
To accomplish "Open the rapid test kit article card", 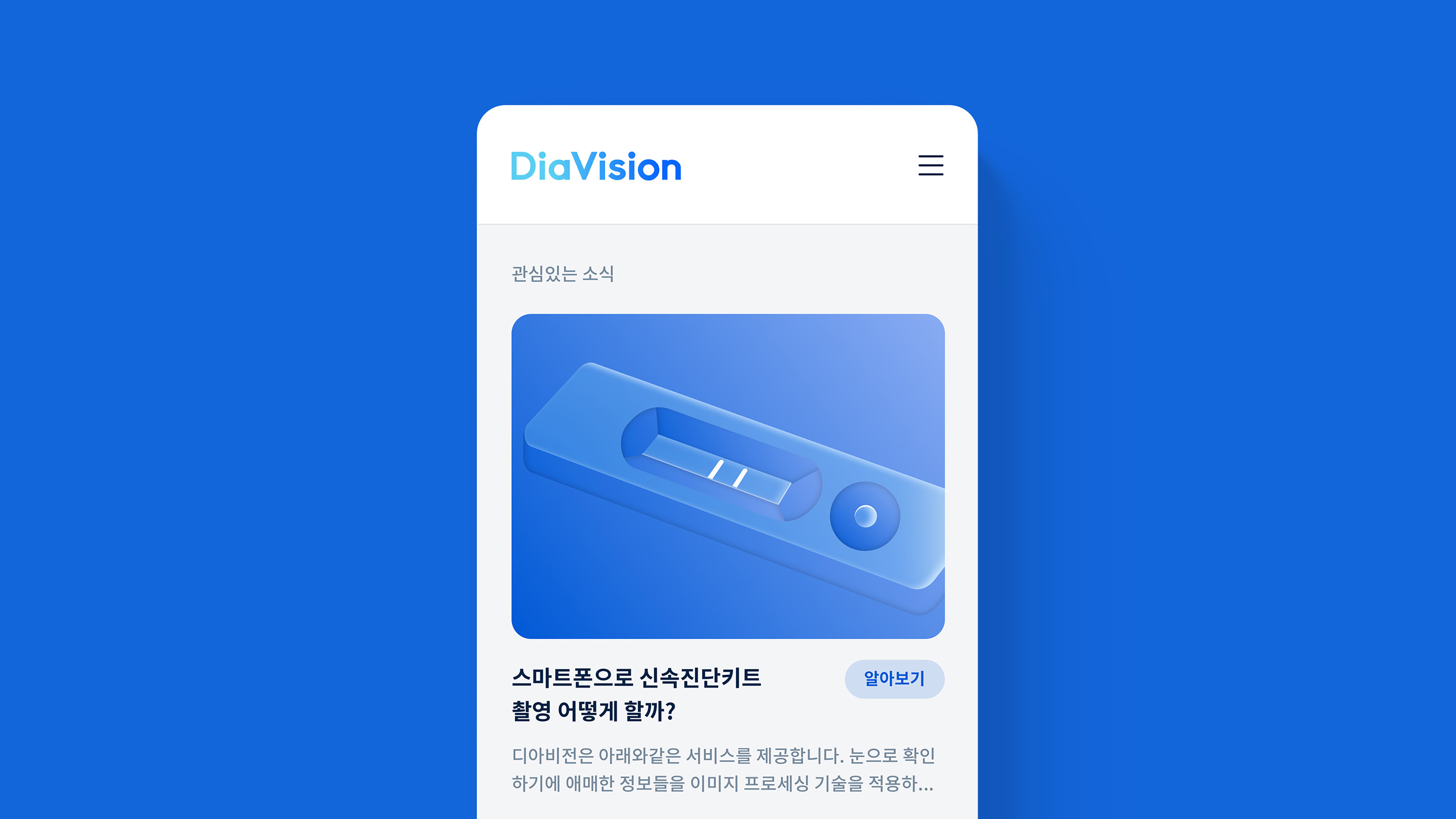I will point(728,476).
